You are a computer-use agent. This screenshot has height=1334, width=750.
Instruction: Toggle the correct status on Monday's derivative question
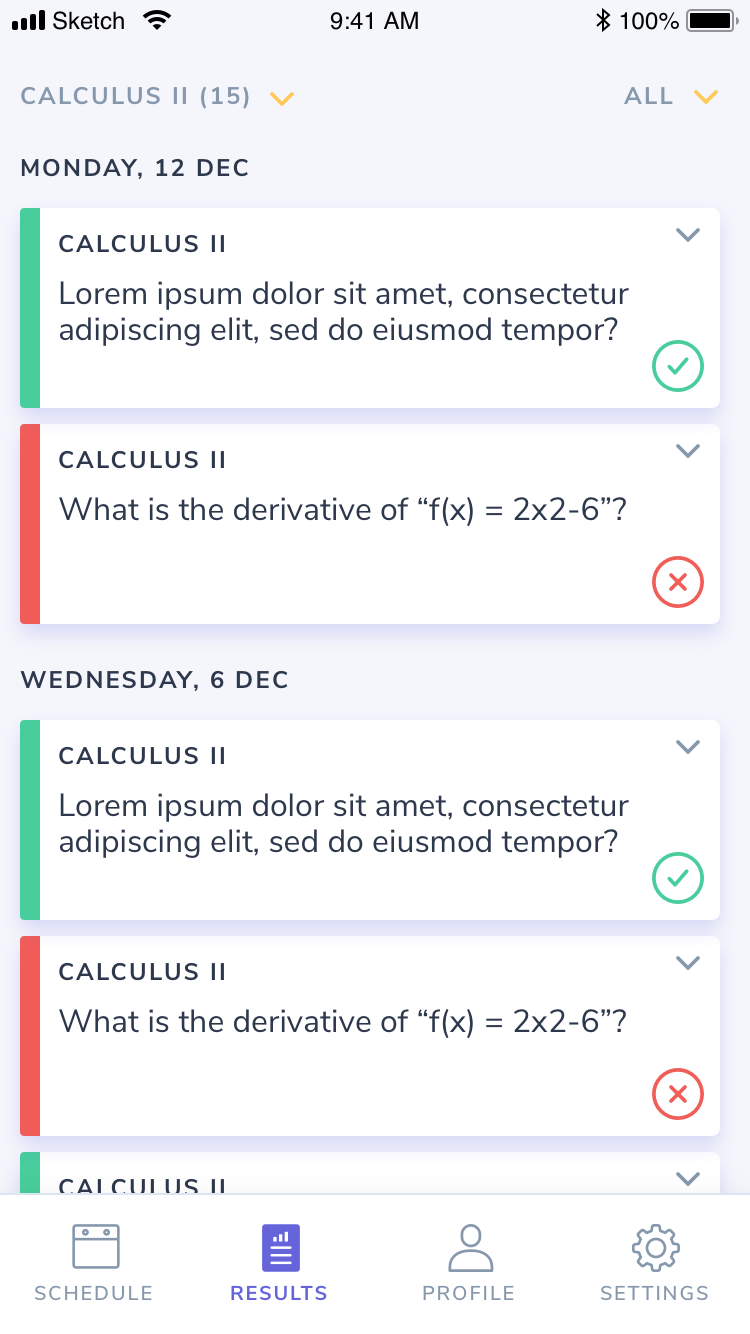(678, 581)
